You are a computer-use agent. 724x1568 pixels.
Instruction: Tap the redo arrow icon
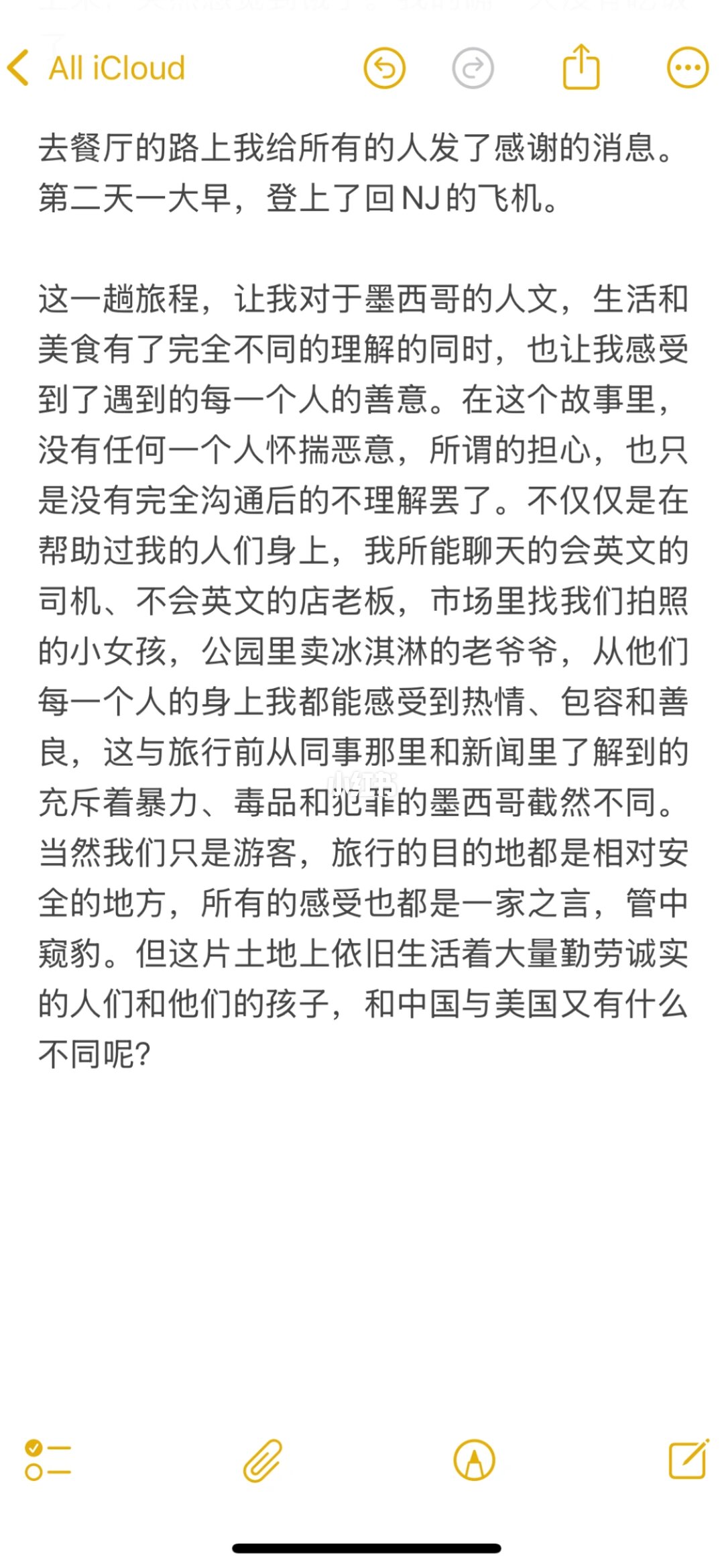point(473,68)
